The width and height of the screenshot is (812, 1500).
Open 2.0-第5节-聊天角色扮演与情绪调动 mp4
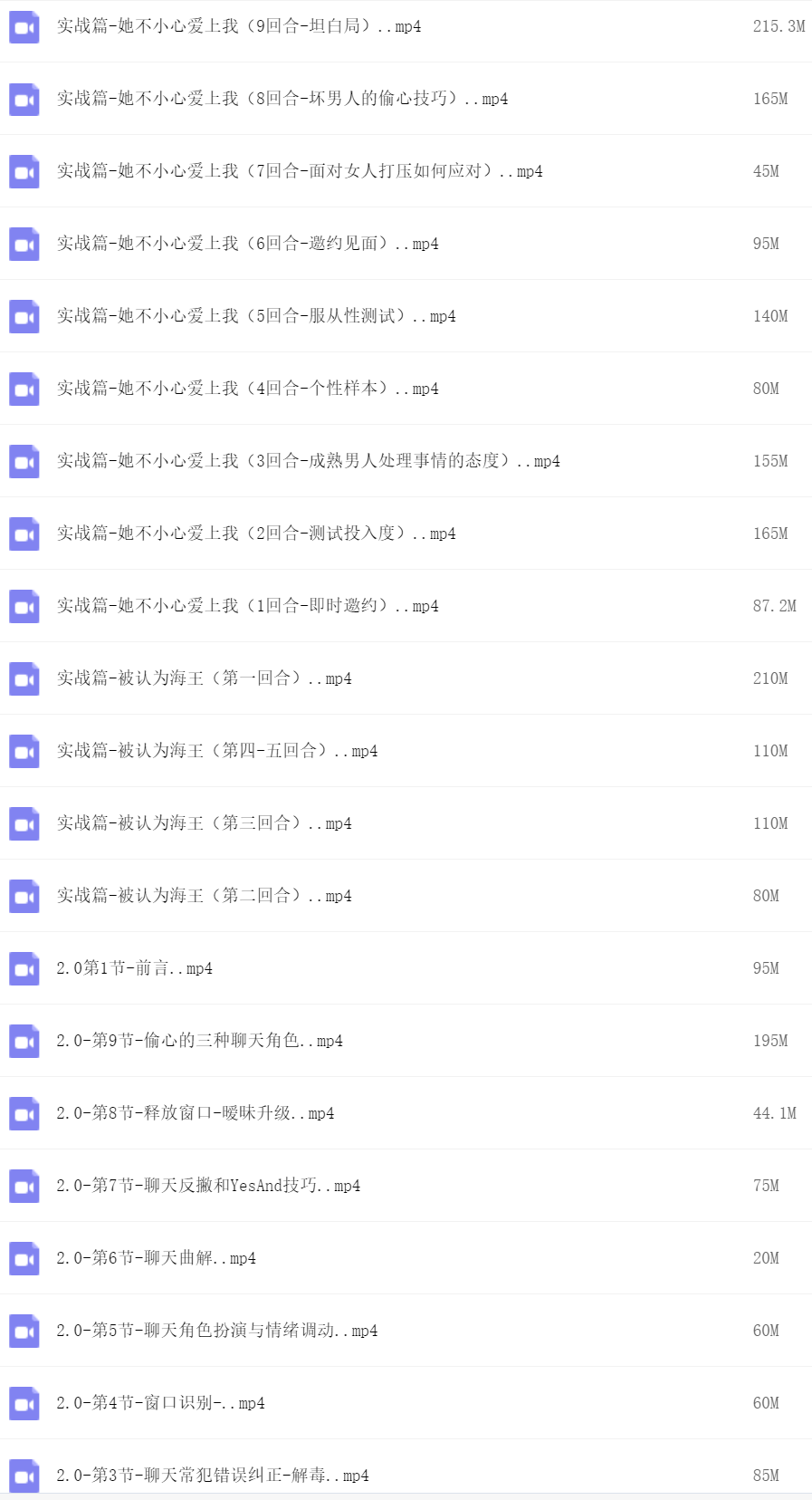point(216,1331)
